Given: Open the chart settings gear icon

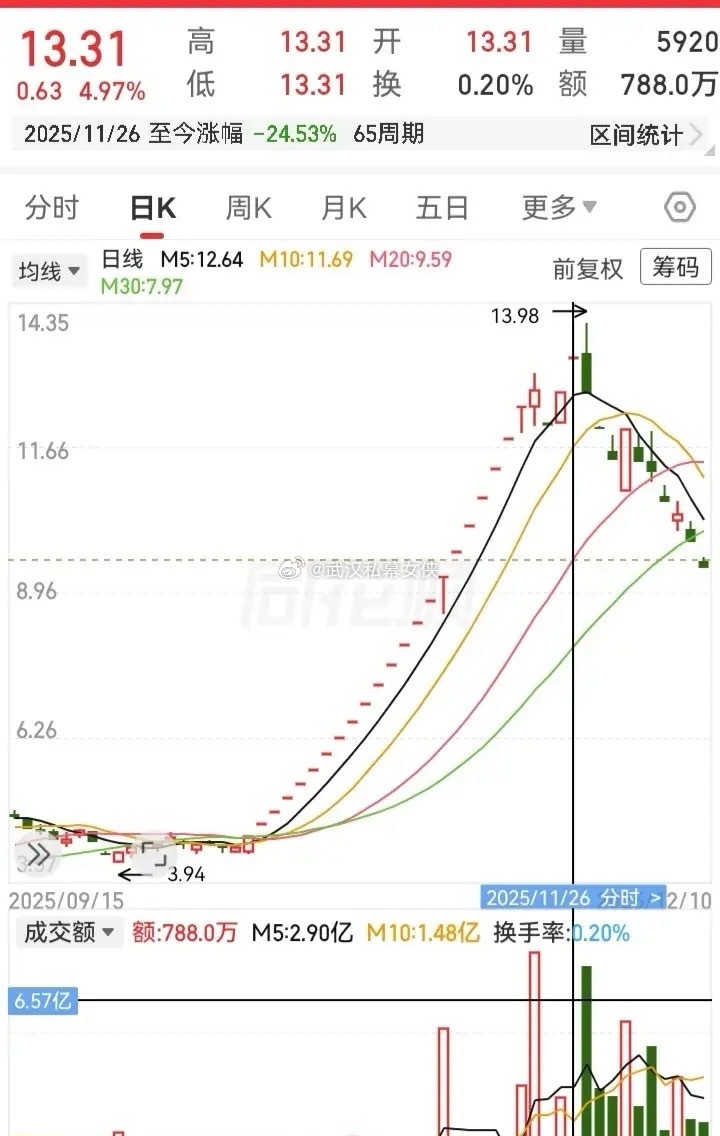Looking at the screenshot, I should 679,207.
